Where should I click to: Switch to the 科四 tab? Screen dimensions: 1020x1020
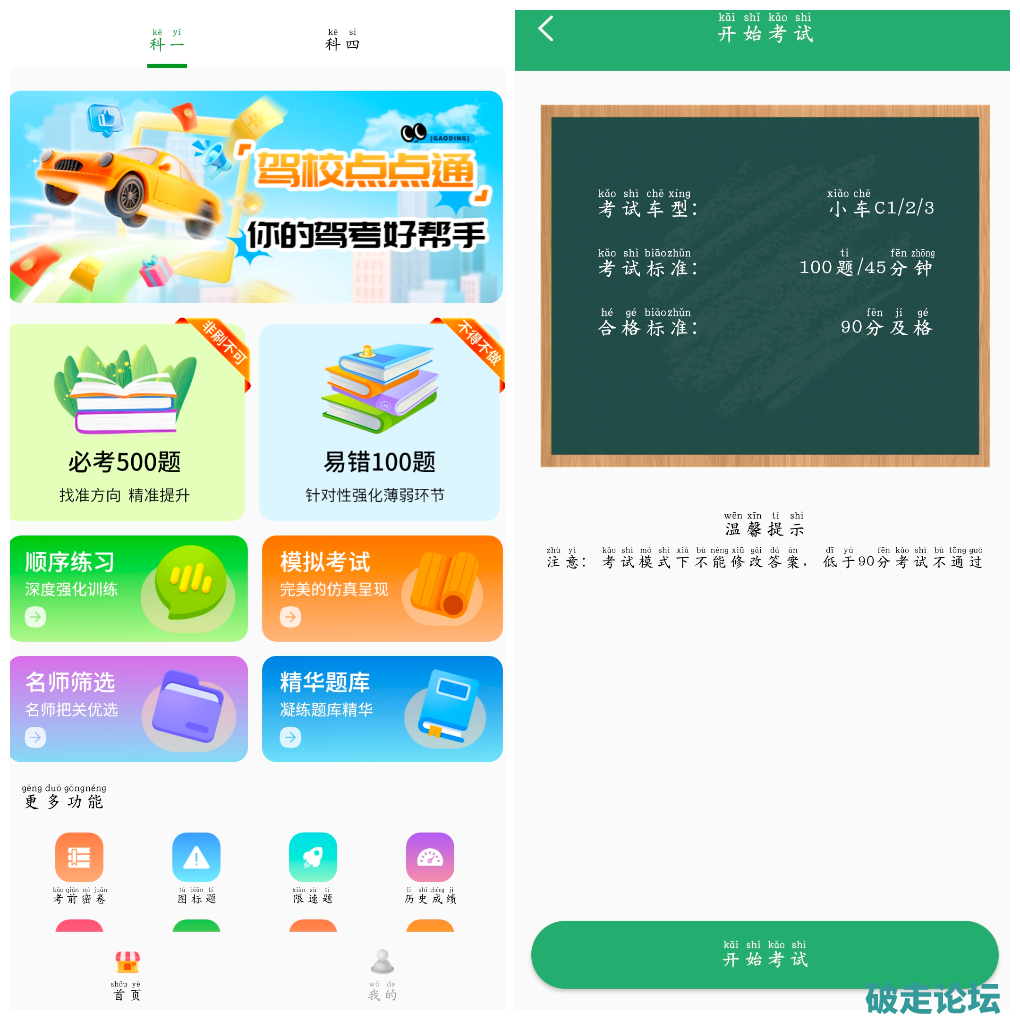(x=342, y=40)
